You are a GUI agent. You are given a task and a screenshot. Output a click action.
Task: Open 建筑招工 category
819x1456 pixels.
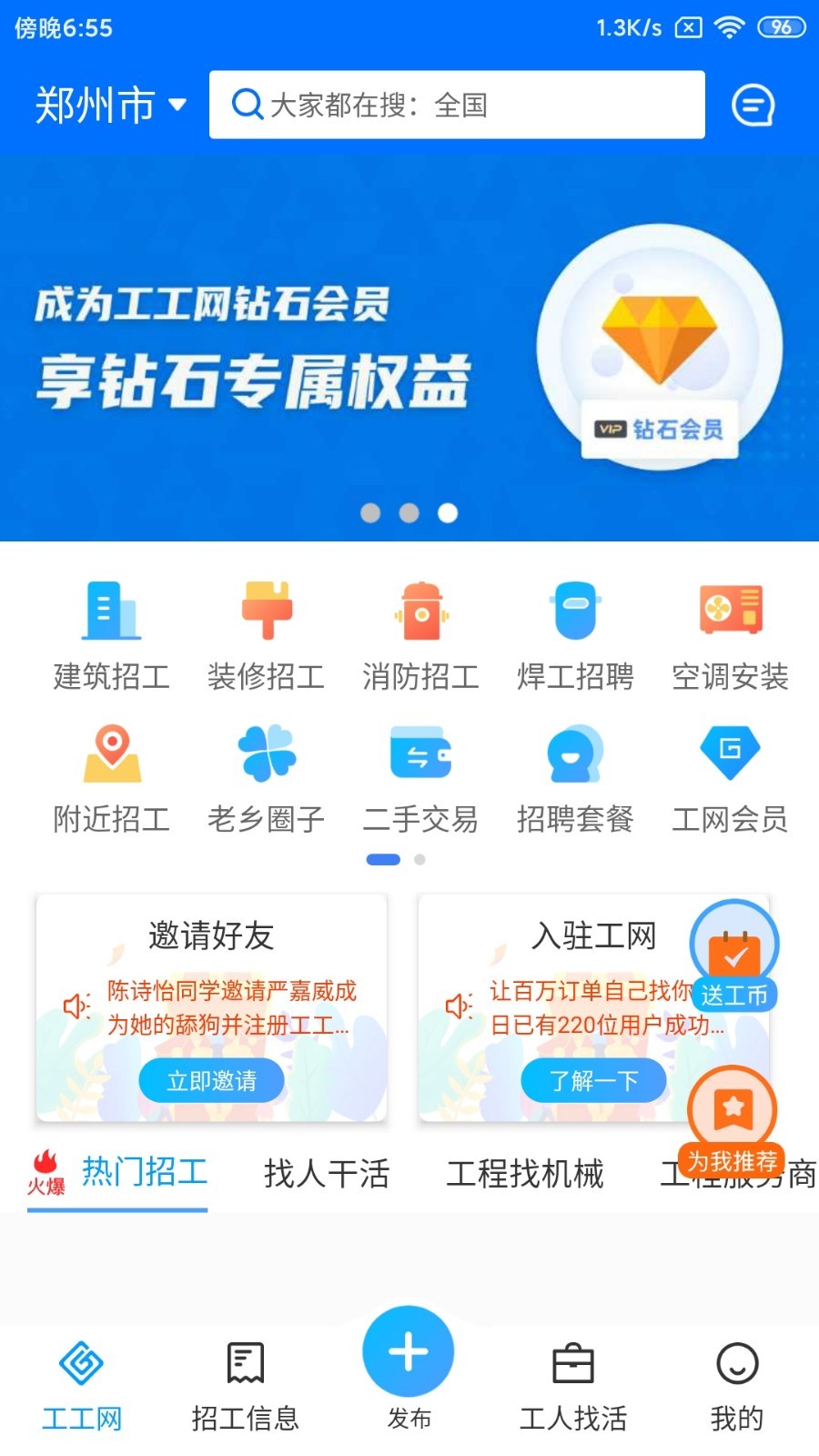(112, 635)
